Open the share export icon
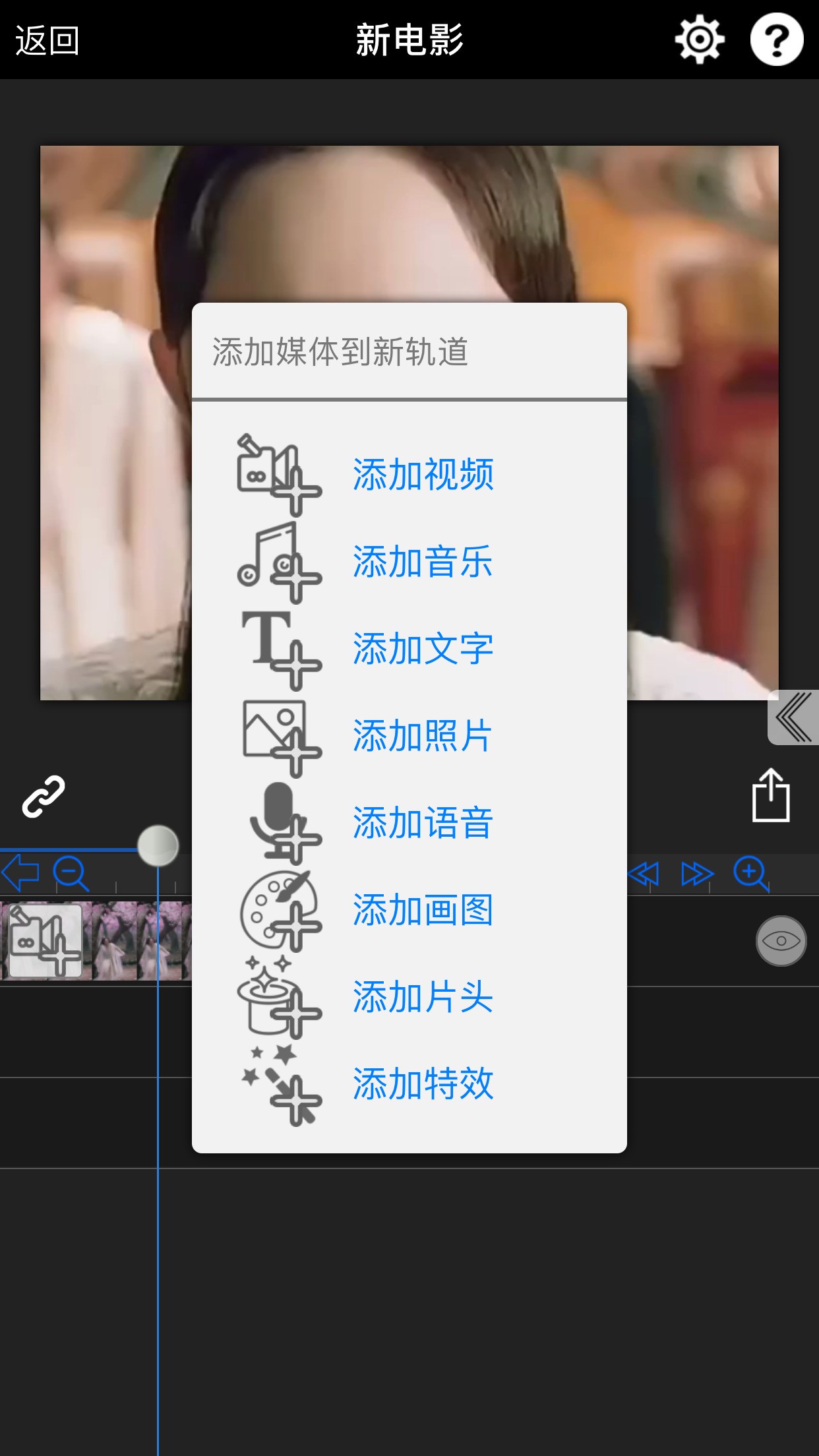This screenshot has height=1456, width=819. pos(771,796)
